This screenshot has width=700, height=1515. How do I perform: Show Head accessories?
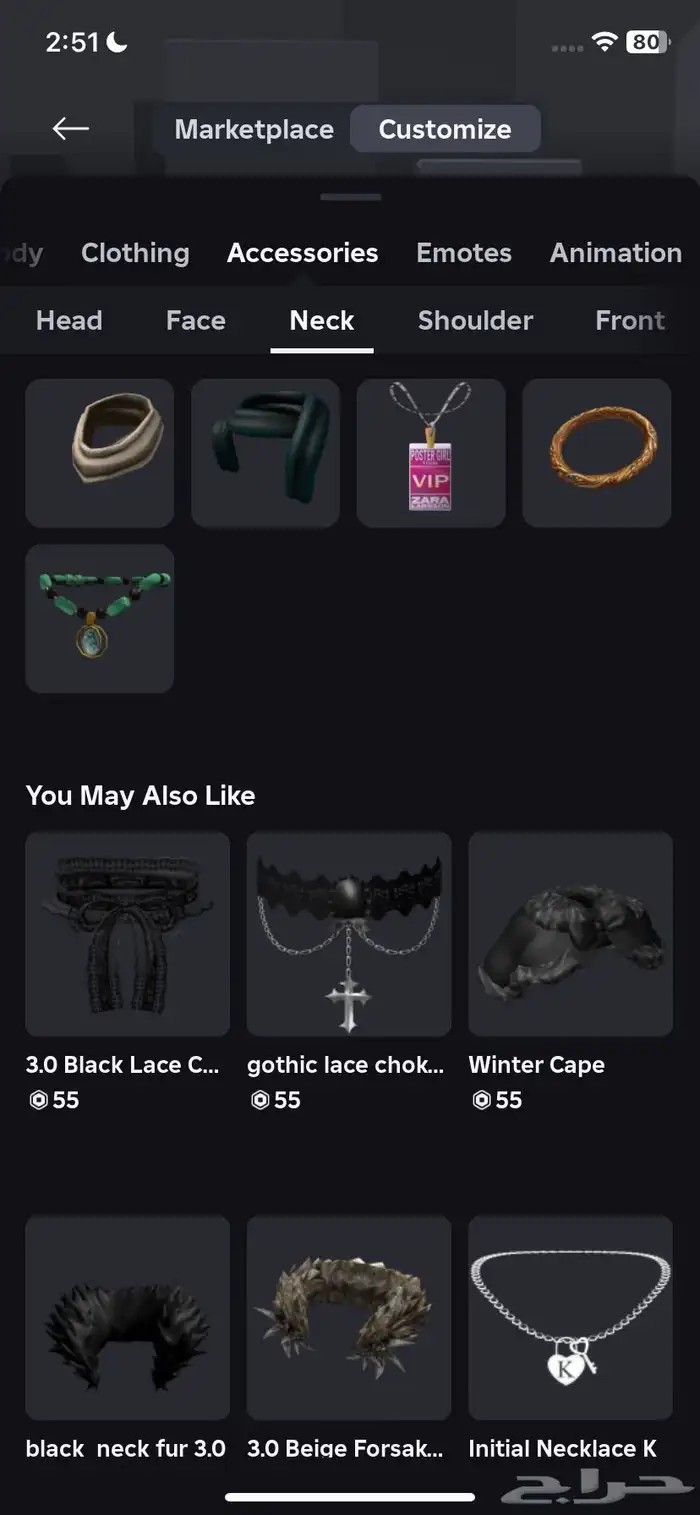tap(69, 321)
